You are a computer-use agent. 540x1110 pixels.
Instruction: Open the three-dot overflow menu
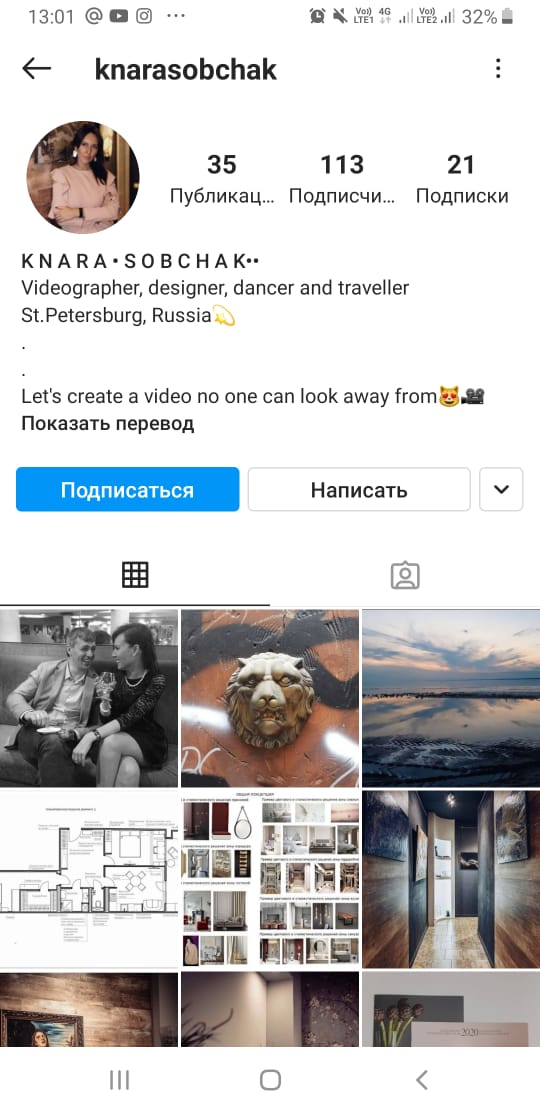(498, 69)
